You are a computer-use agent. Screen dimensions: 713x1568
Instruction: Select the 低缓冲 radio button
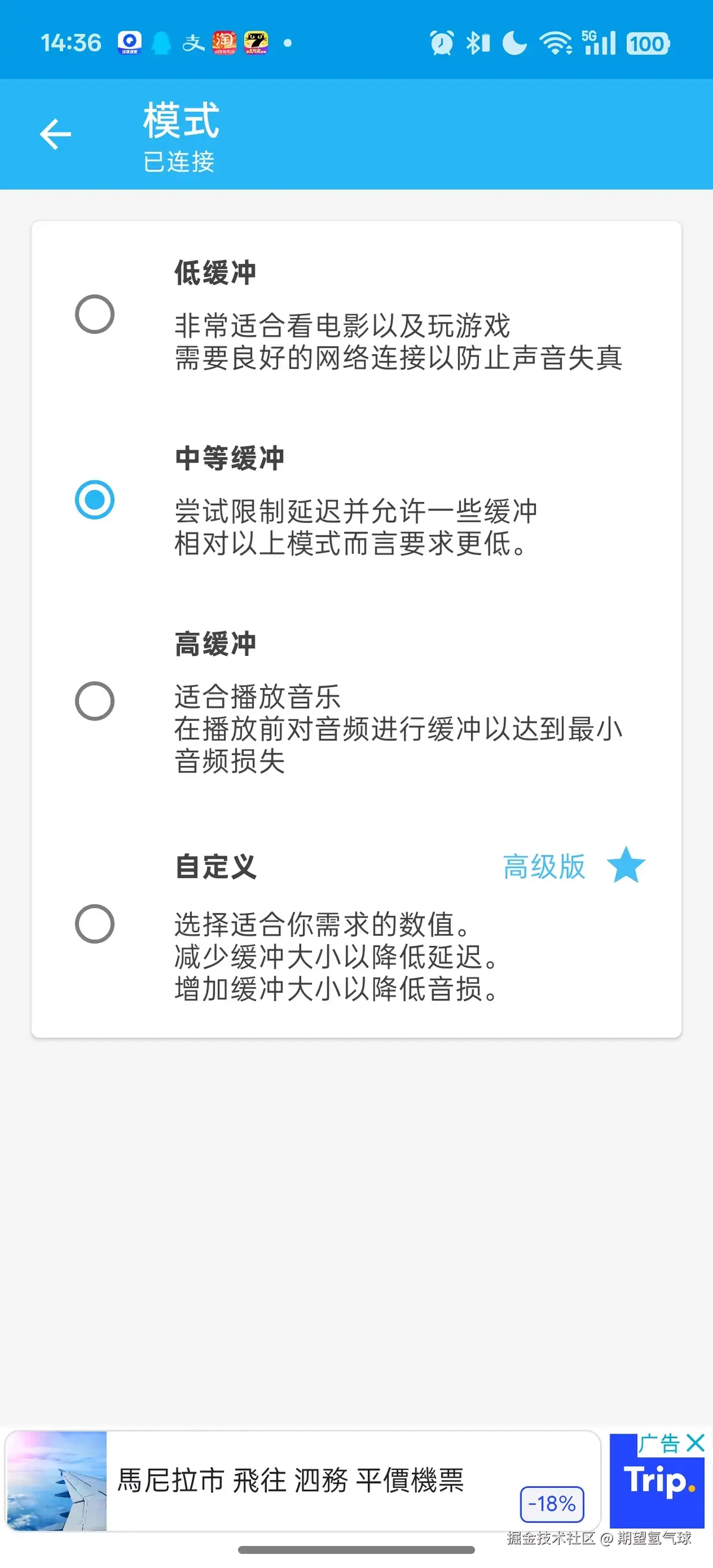click(x=94, y=314)
